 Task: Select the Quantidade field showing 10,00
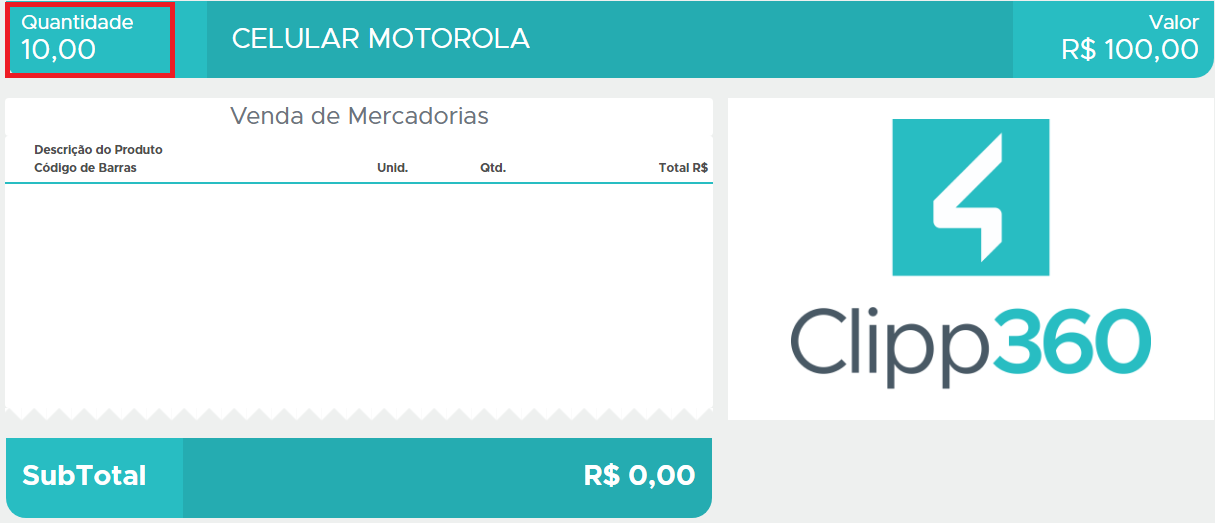[90, 40]
